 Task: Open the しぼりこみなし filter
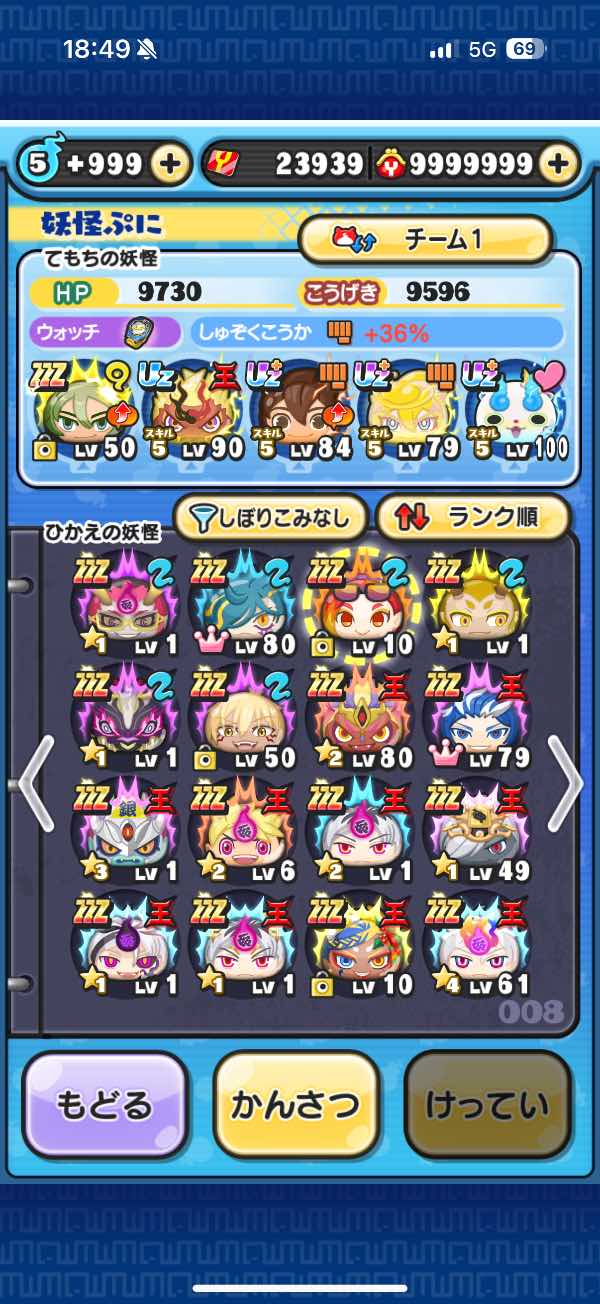(x=271, y=517)
